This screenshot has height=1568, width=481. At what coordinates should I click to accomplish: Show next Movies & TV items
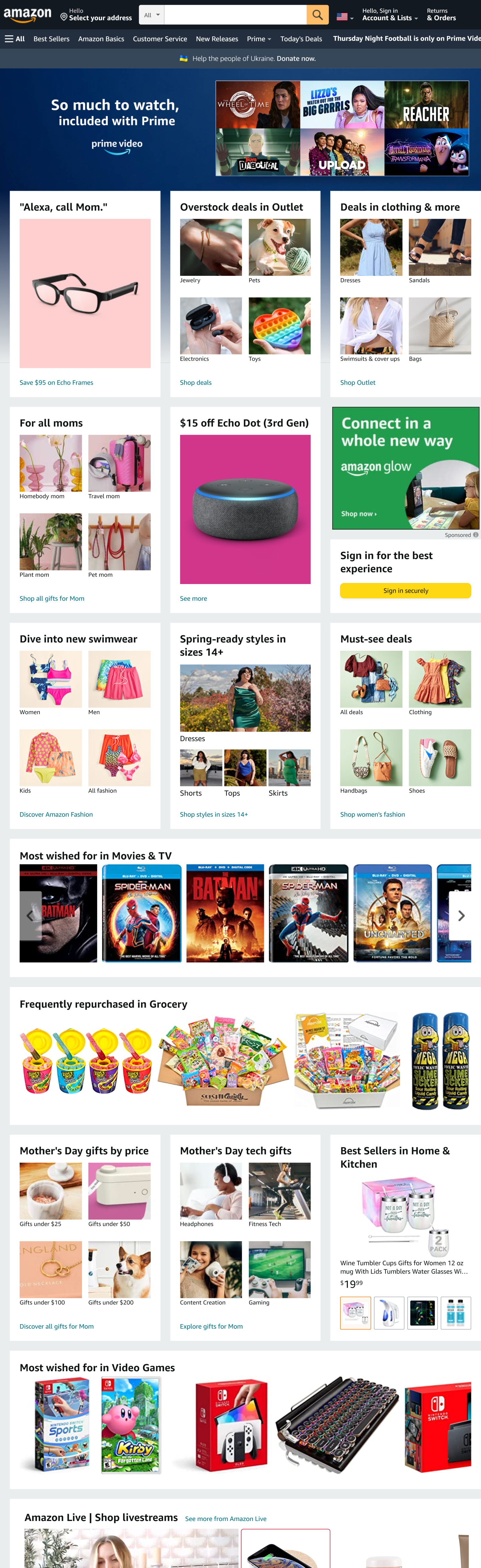461,916
